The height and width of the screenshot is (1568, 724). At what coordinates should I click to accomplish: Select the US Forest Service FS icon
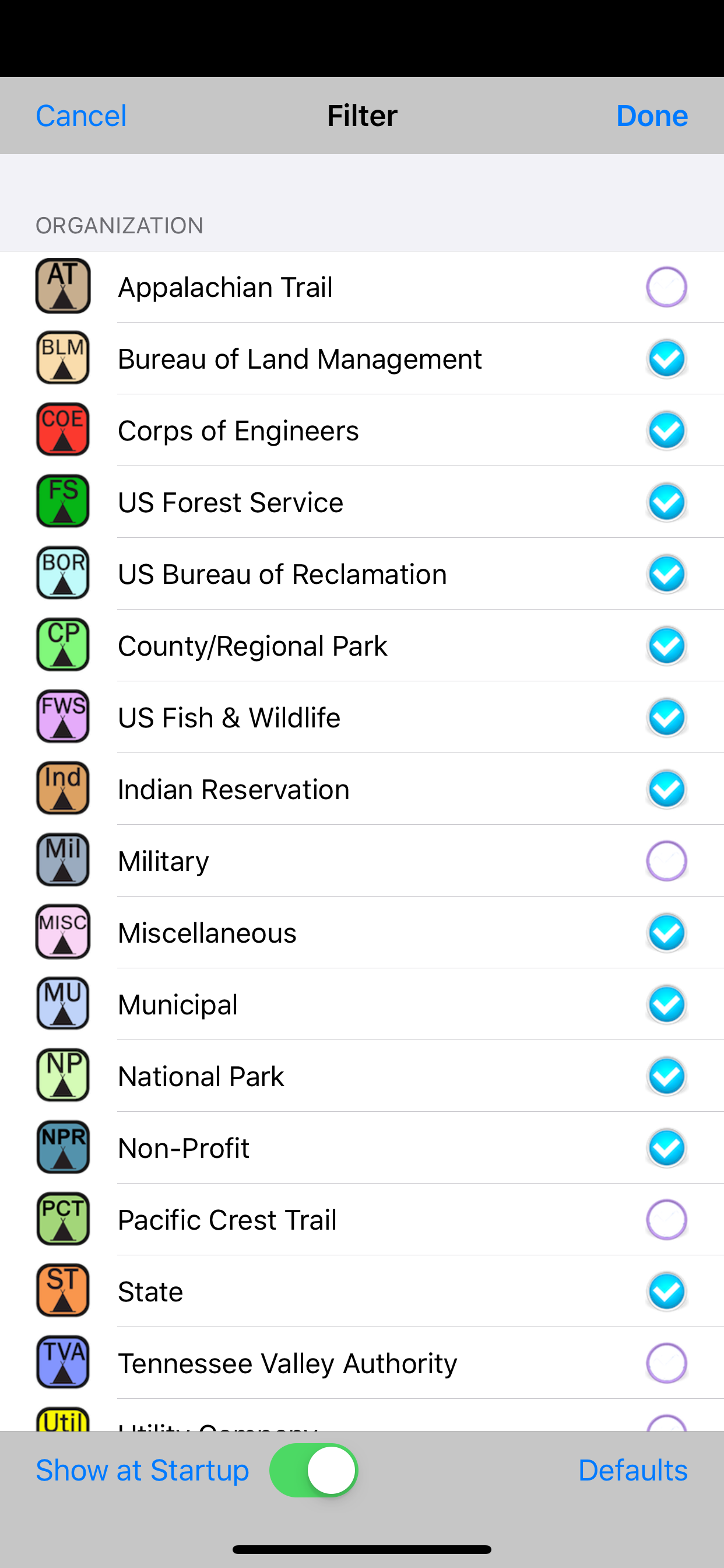pos(63,501)
